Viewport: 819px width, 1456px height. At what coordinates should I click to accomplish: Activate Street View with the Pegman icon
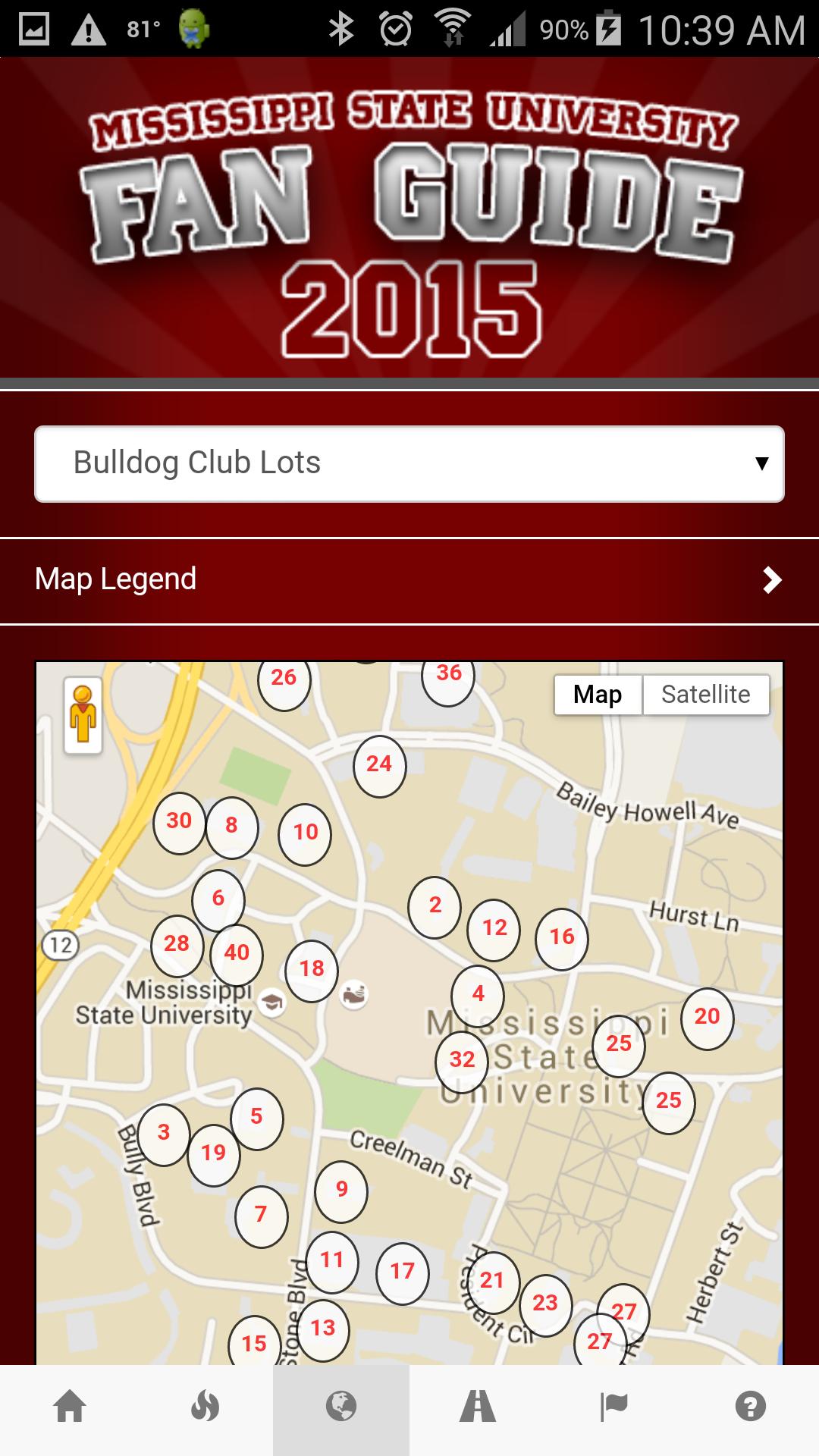[83, 714]
